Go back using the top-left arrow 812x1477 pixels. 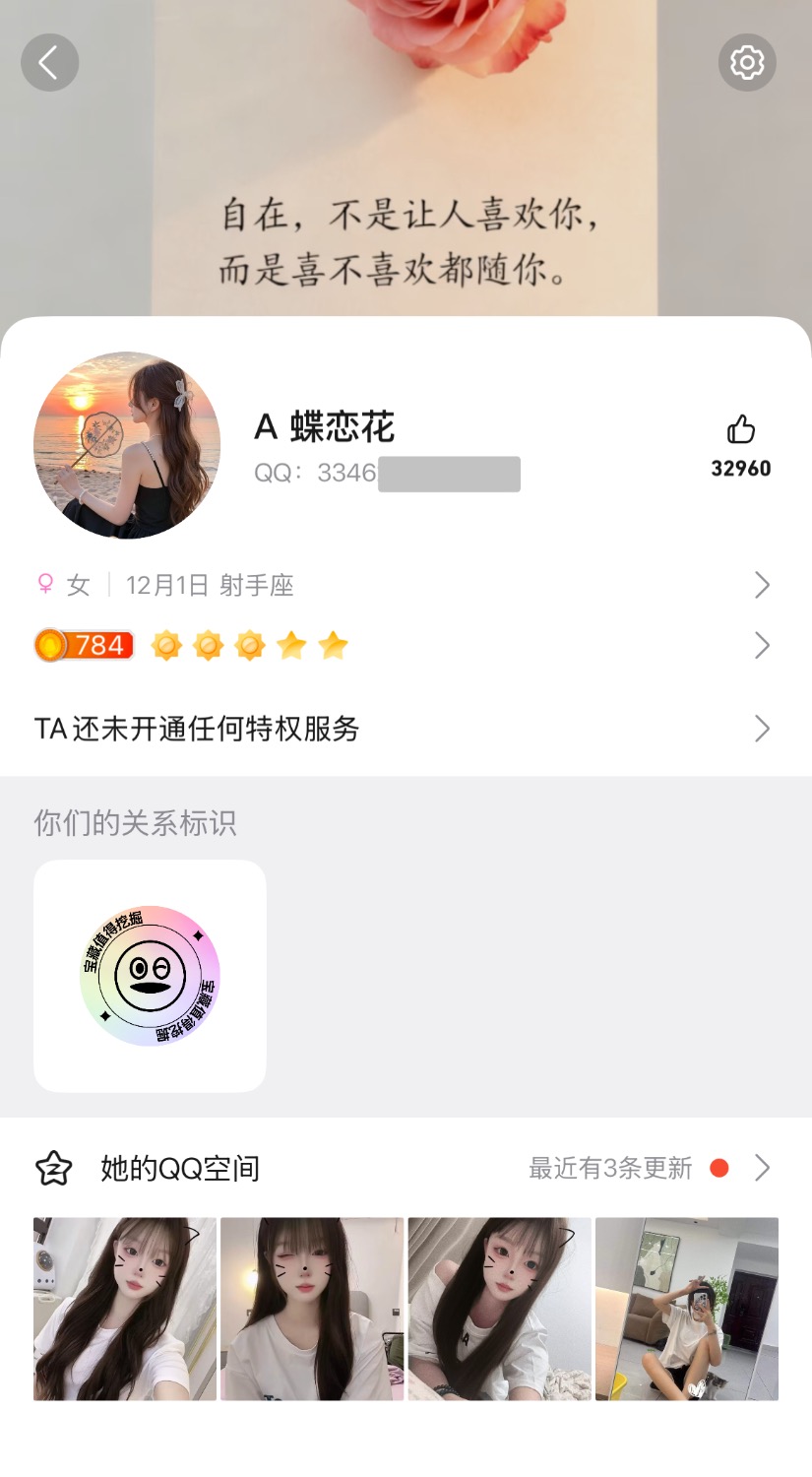click(x=49, y=63)
